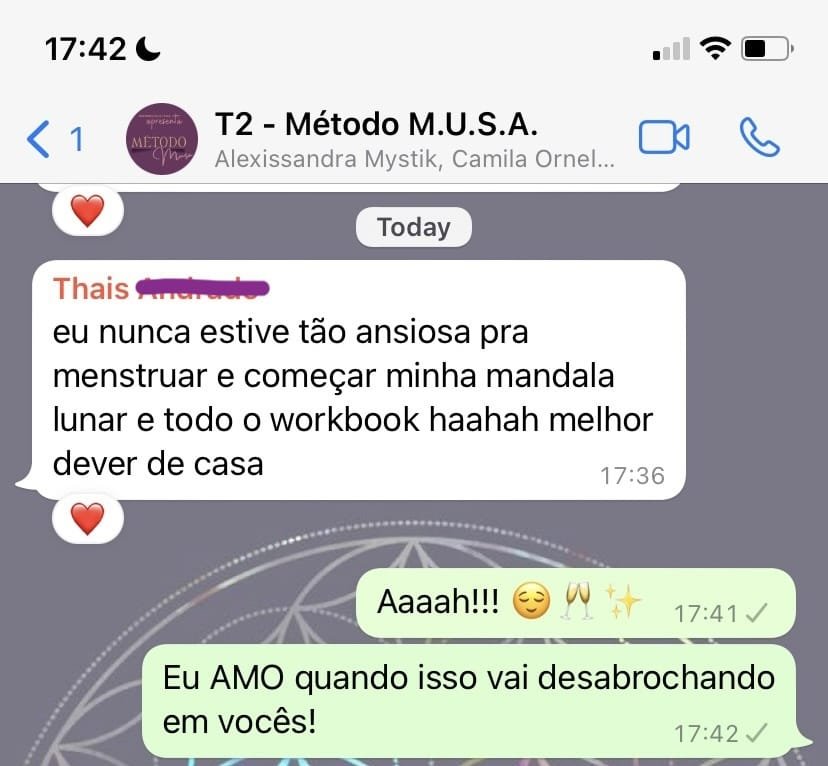Start a voice call with the group
The height and width of the screenshot is (766, 828).
pyautogui.click(x=759, y=138)
